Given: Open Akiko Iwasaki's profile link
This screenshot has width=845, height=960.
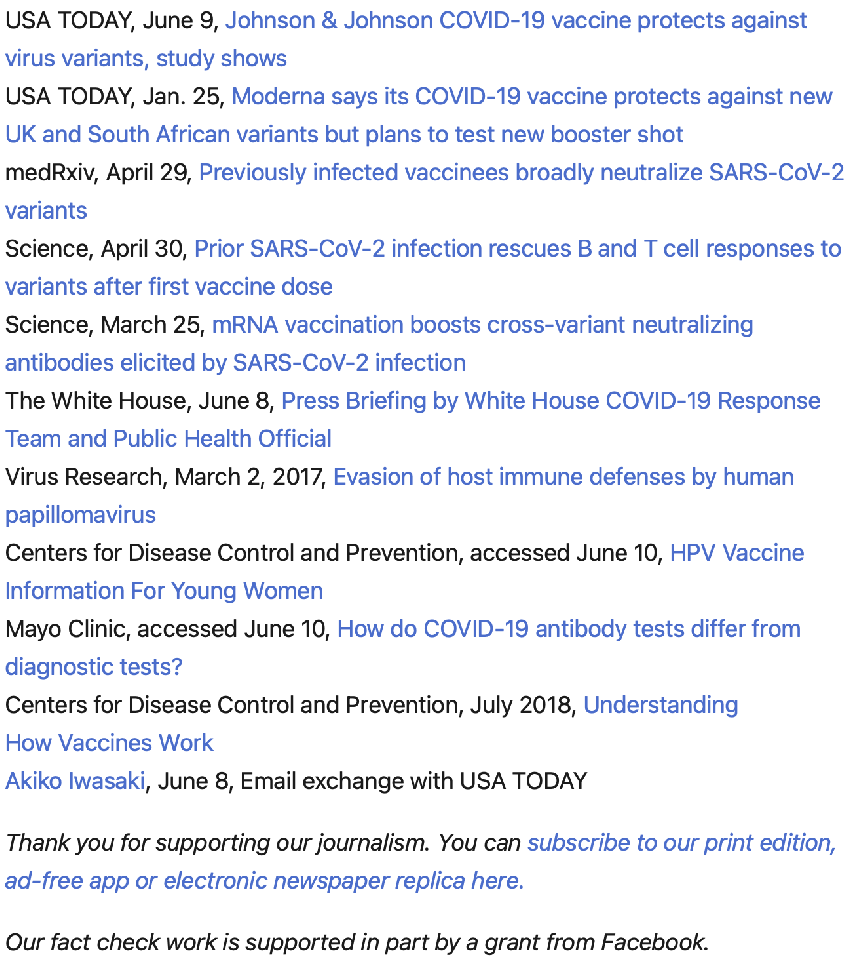Looking at the screenshot, I should click(75, 781).
